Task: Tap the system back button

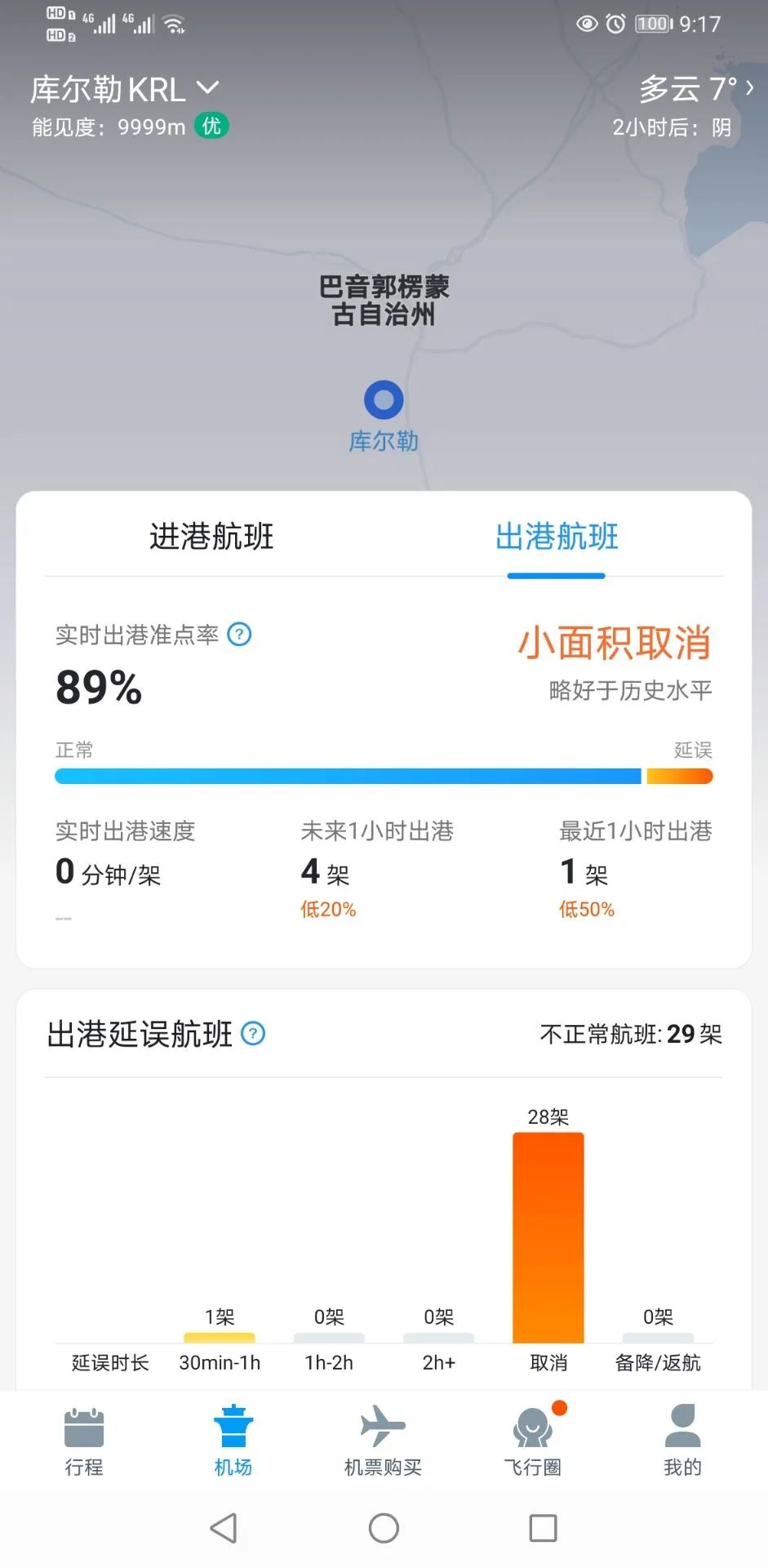Action: tap(224, 1528)
